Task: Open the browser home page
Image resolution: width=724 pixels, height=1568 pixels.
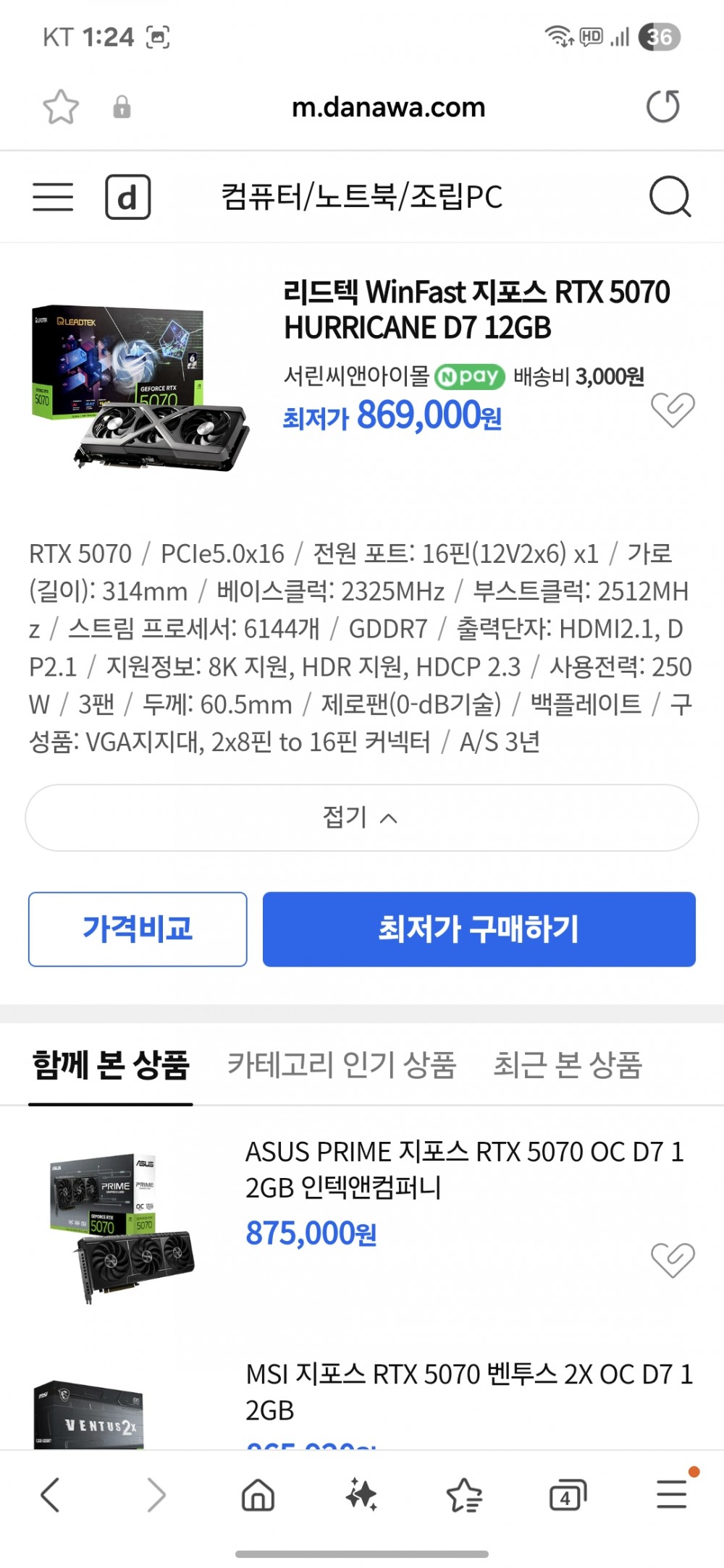Action: 258,1495
